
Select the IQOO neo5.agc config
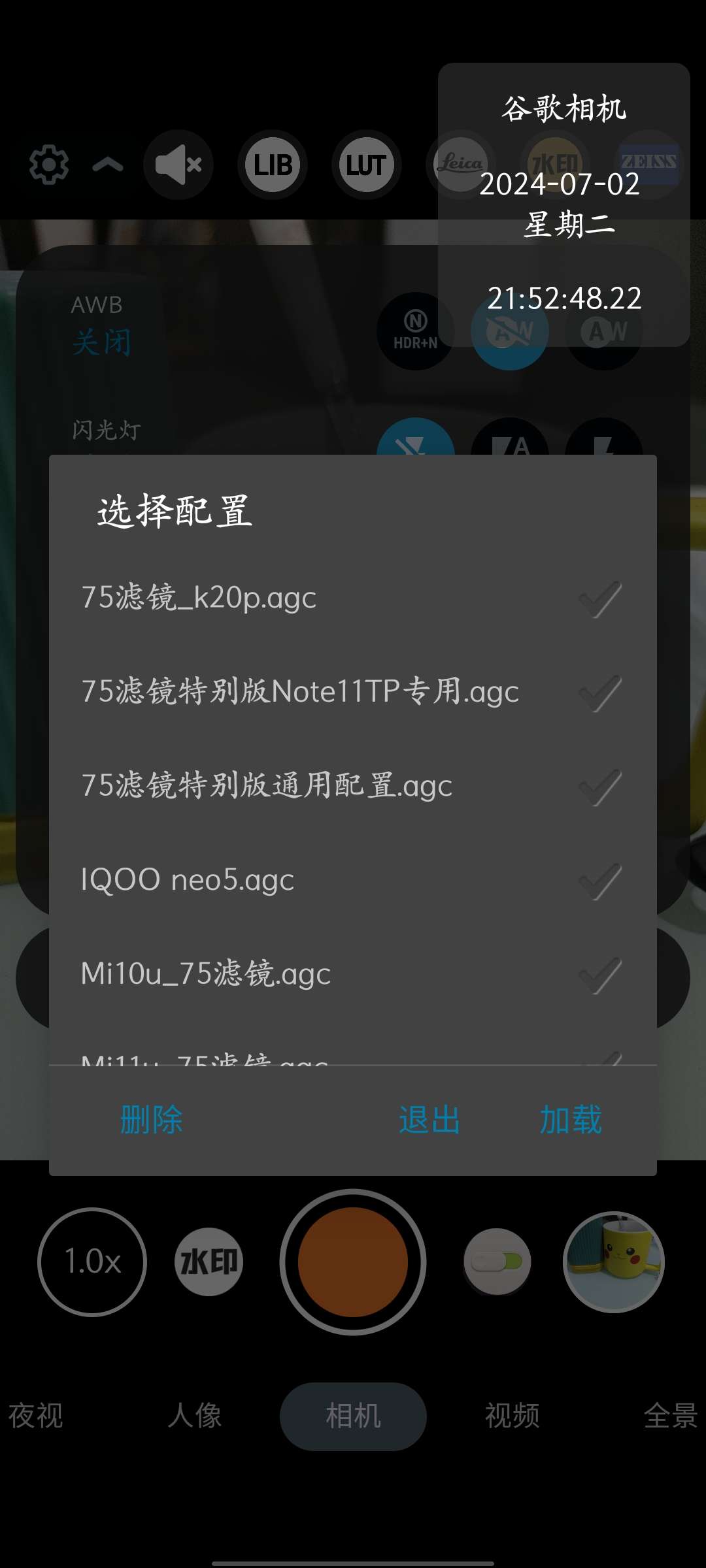(x=352, y=880)
